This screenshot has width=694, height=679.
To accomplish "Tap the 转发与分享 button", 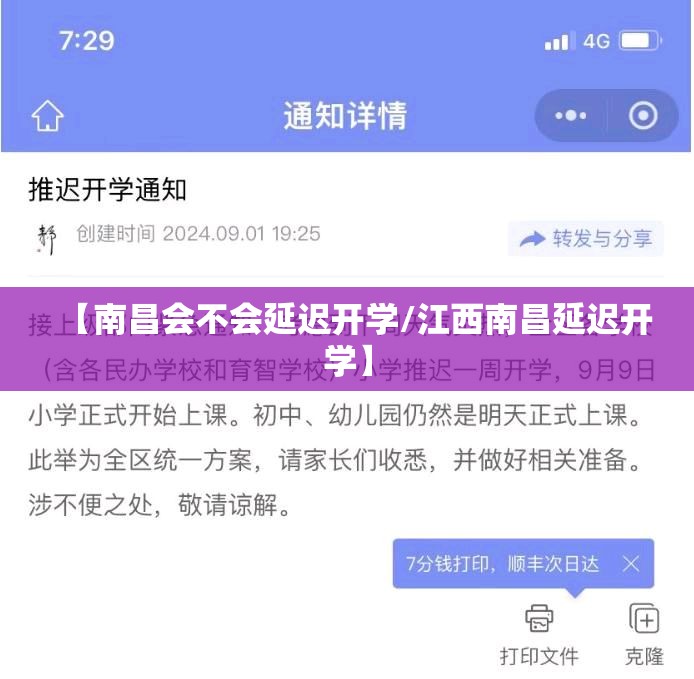I will tap(586, 239).
